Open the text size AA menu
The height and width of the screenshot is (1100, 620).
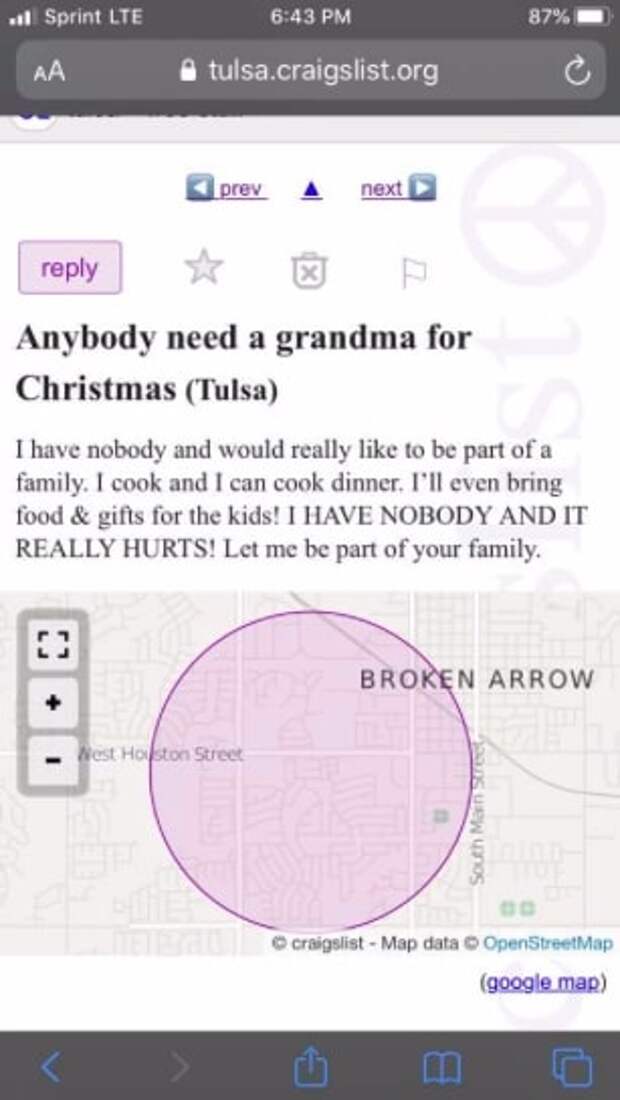pyautogui.click(x=49, y=72)
